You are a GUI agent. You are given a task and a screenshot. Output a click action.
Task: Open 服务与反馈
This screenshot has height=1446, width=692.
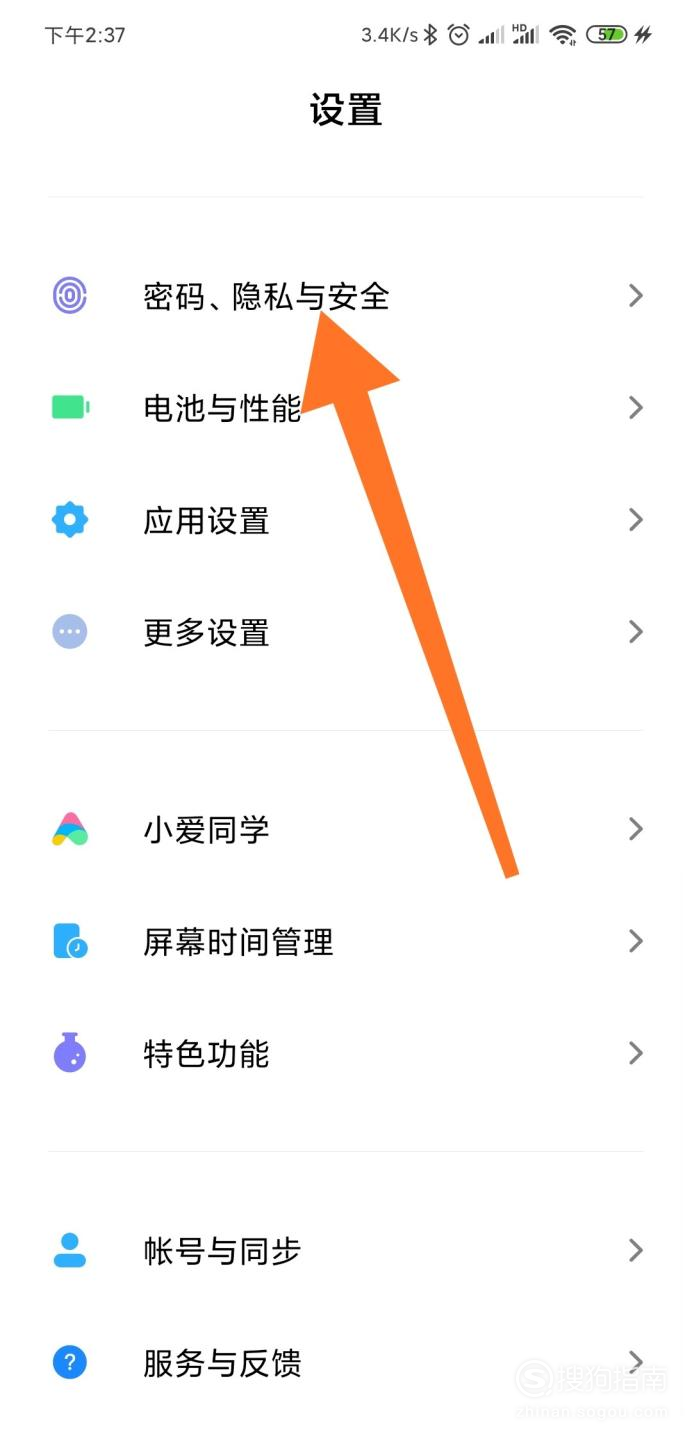point(346,1362)
